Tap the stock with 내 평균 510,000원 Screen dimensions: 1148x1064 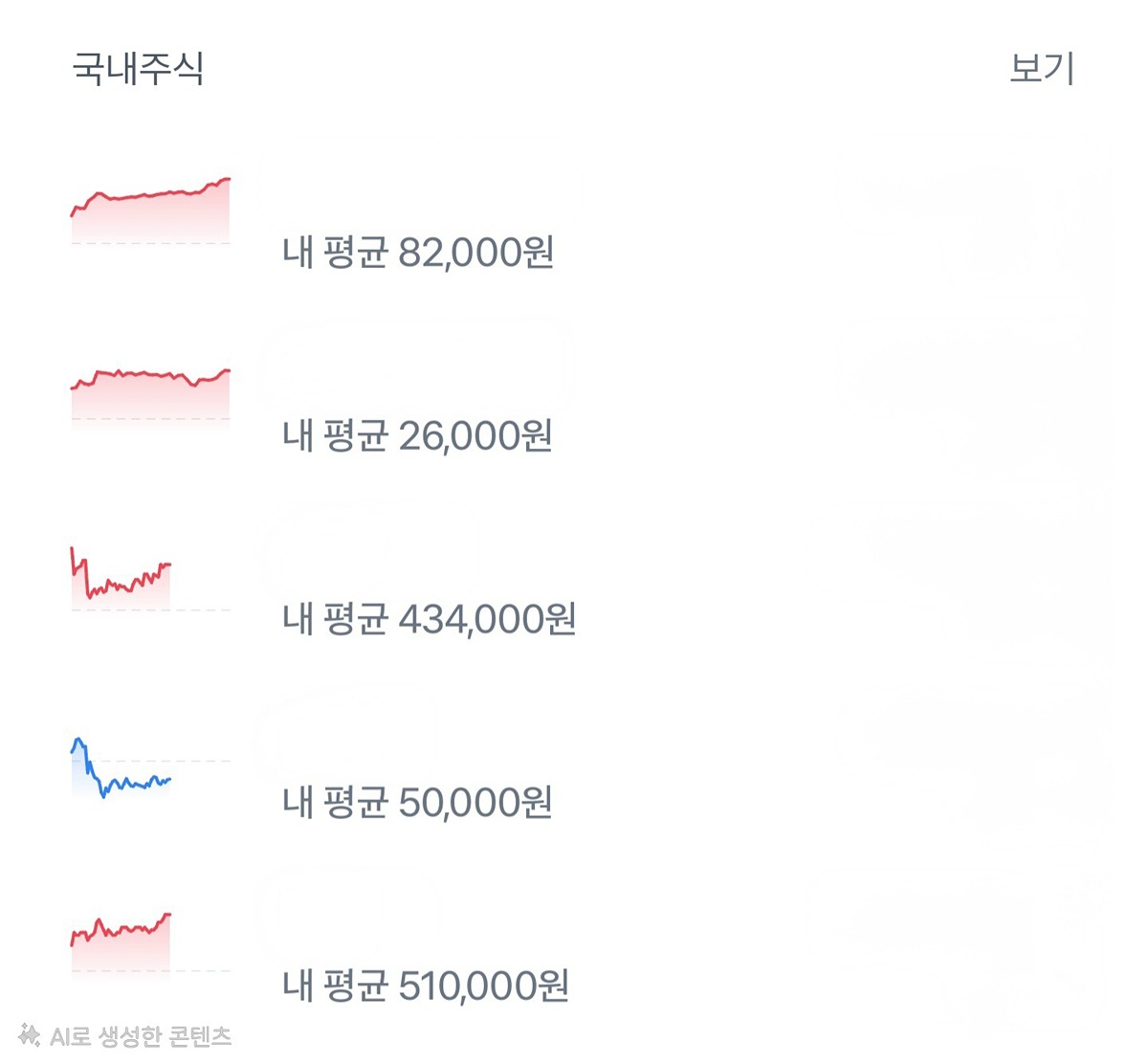tap(426, 985)
